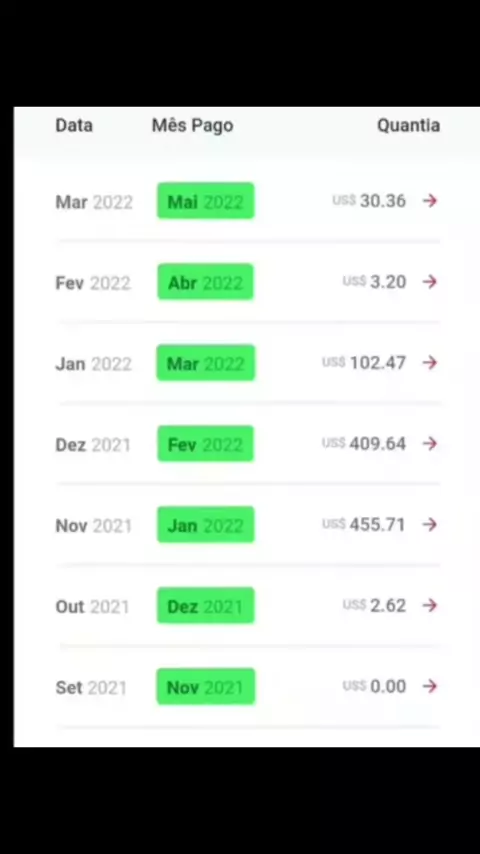
Task: Show details for the US$ 409.64 payment
Action: point(430,443)
